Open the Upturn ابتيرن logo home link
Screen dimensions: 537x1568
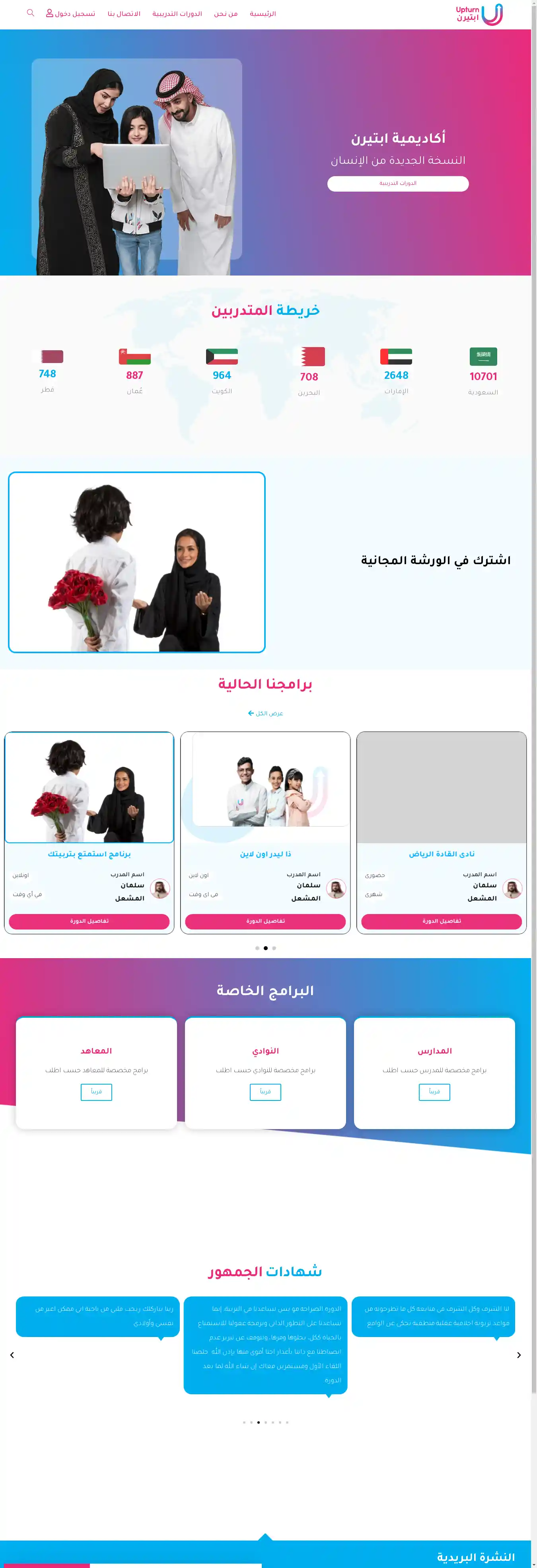tap(479, 14)
